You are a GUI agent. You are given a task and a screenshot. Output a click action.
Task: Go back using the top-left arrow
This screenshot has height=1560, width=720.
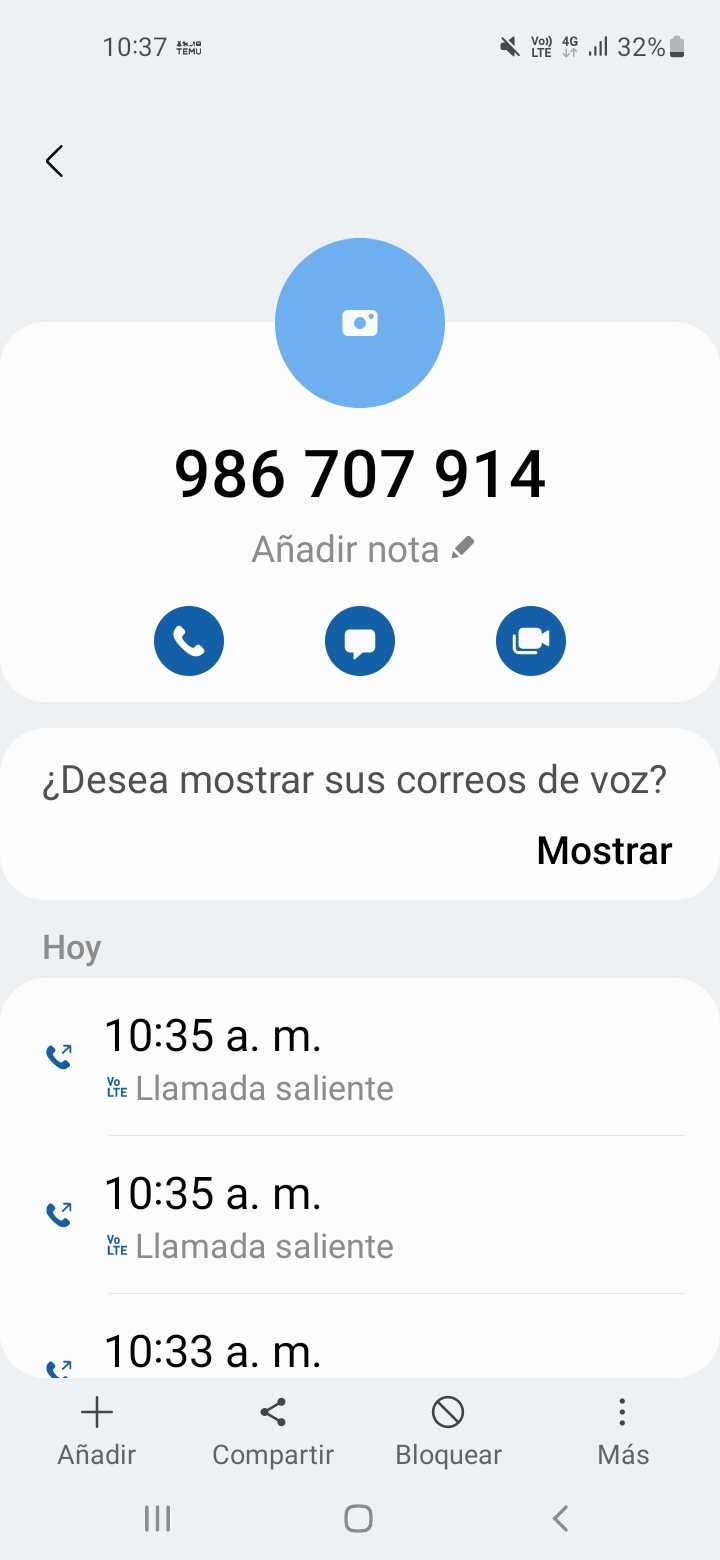click(x=55, y=161)
